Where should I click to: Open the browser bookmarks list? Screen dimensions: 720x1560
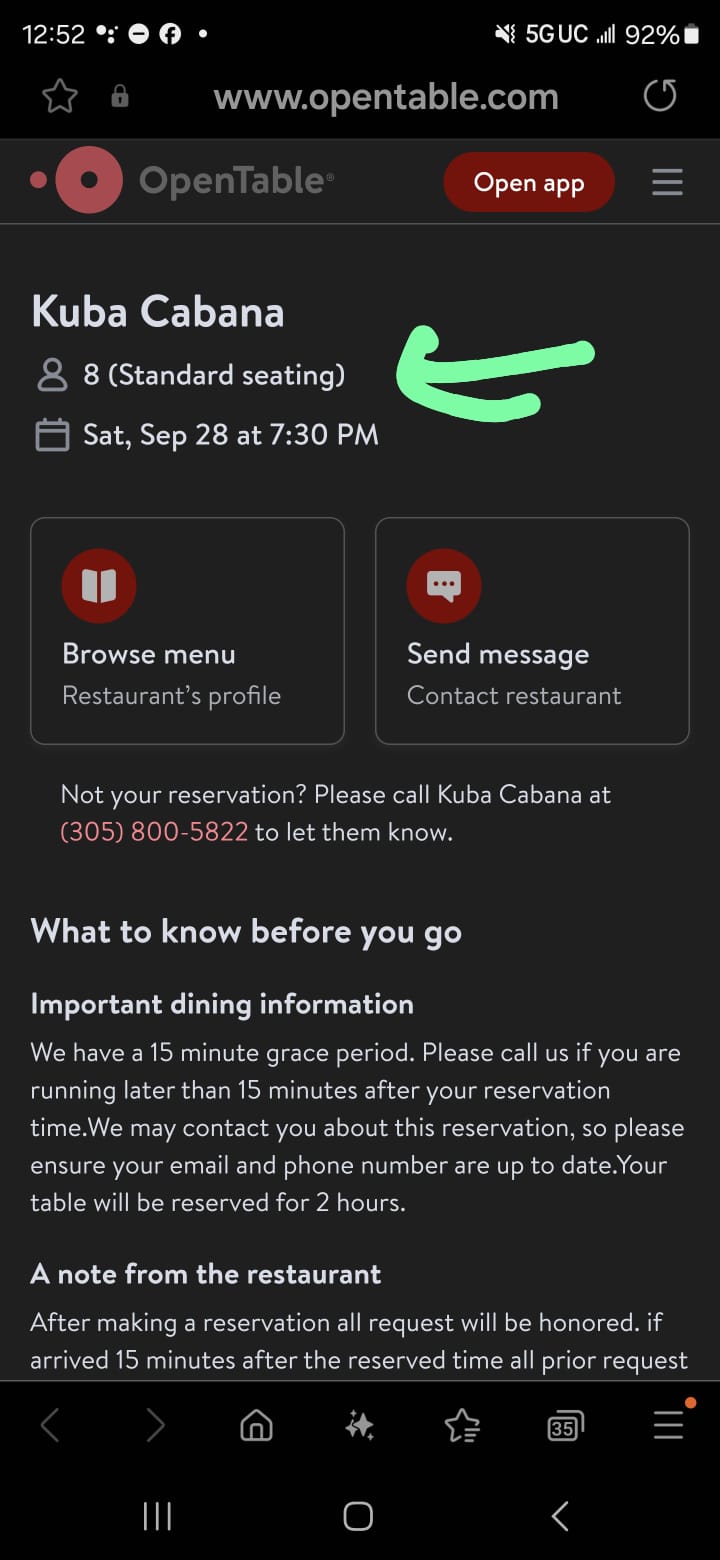point(462,1426)
